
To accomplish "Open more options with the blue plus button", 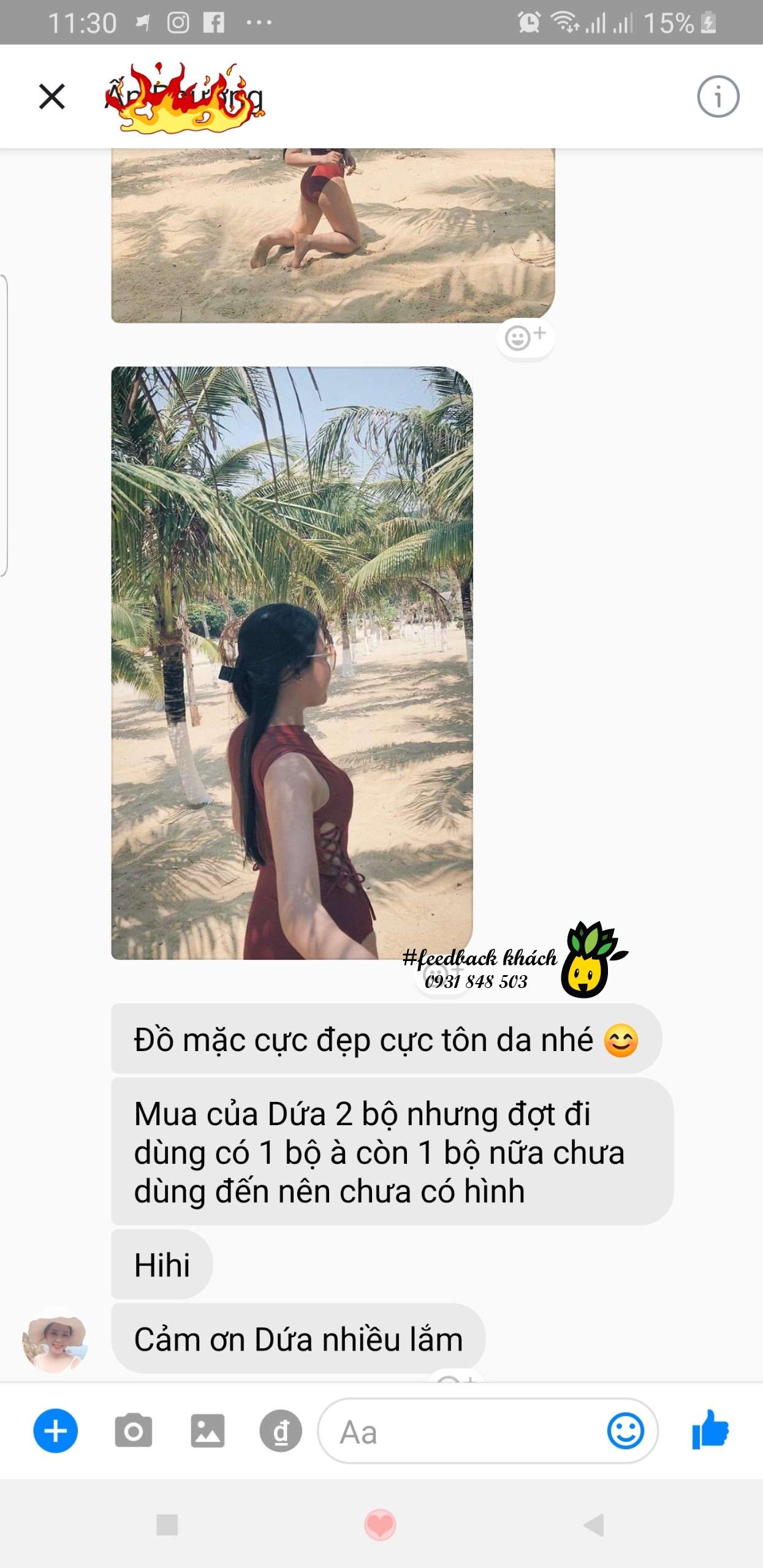I will tap(55, 1431).
